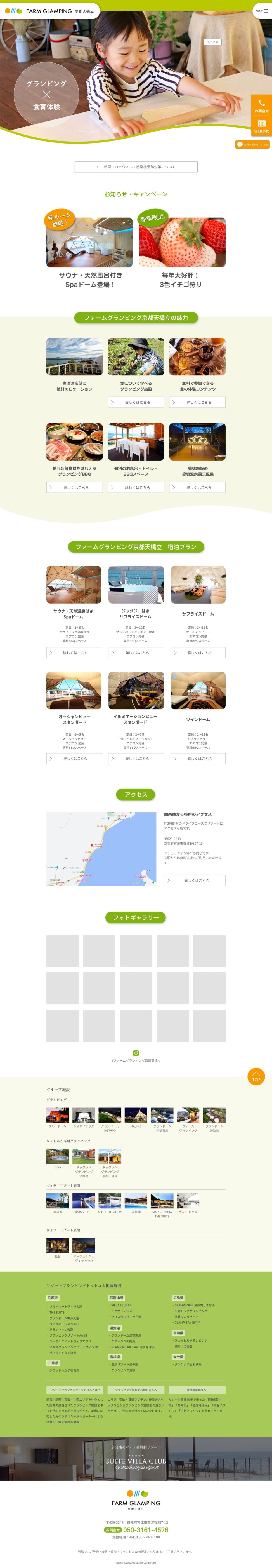View the 3色イチゴ狩り strawberry picking campaign
272x1568 pixels.
point(182,251)
